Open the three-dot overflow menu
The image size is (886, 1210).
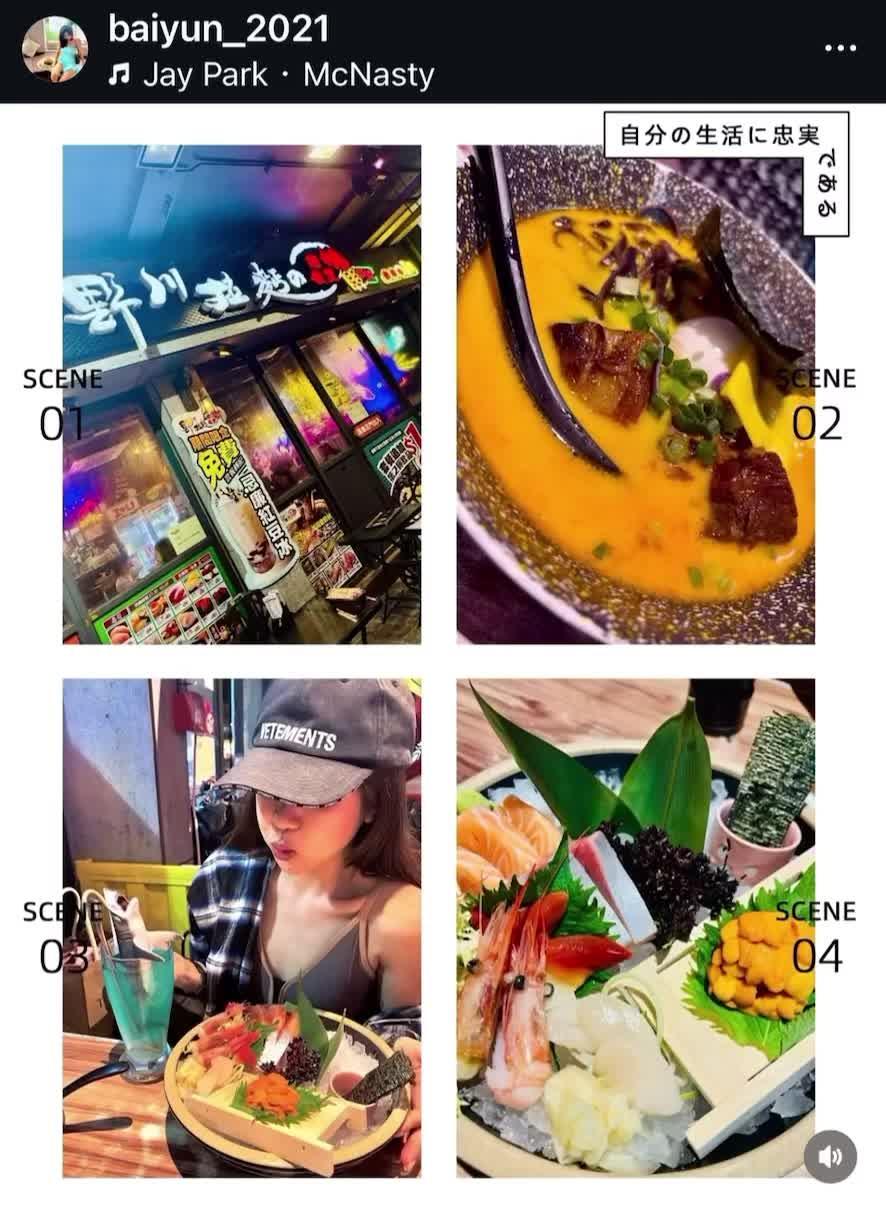(x=840, y=49)
